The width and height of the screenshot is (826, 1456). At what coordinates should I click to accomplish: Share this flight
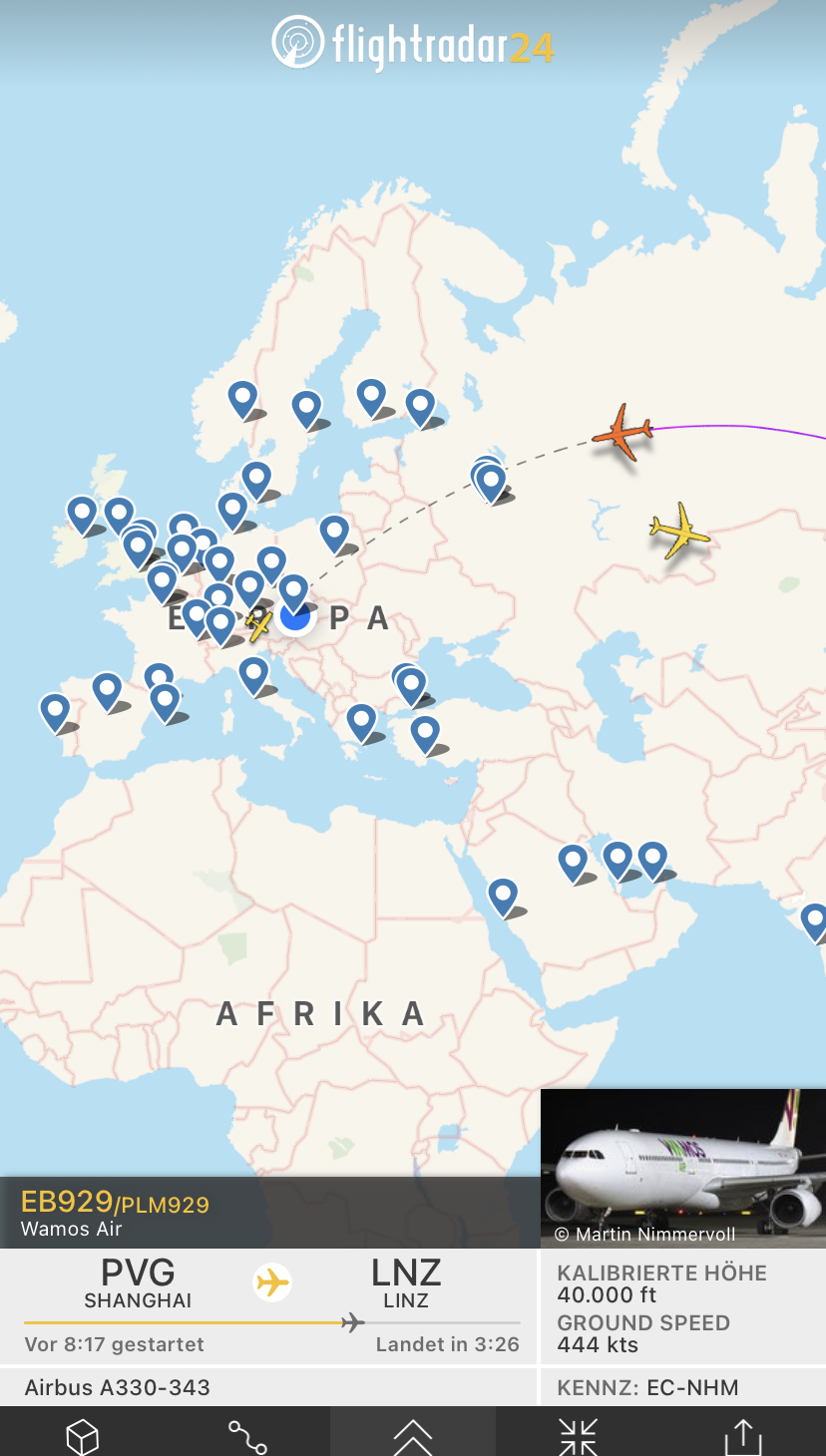pos(742,1436)
